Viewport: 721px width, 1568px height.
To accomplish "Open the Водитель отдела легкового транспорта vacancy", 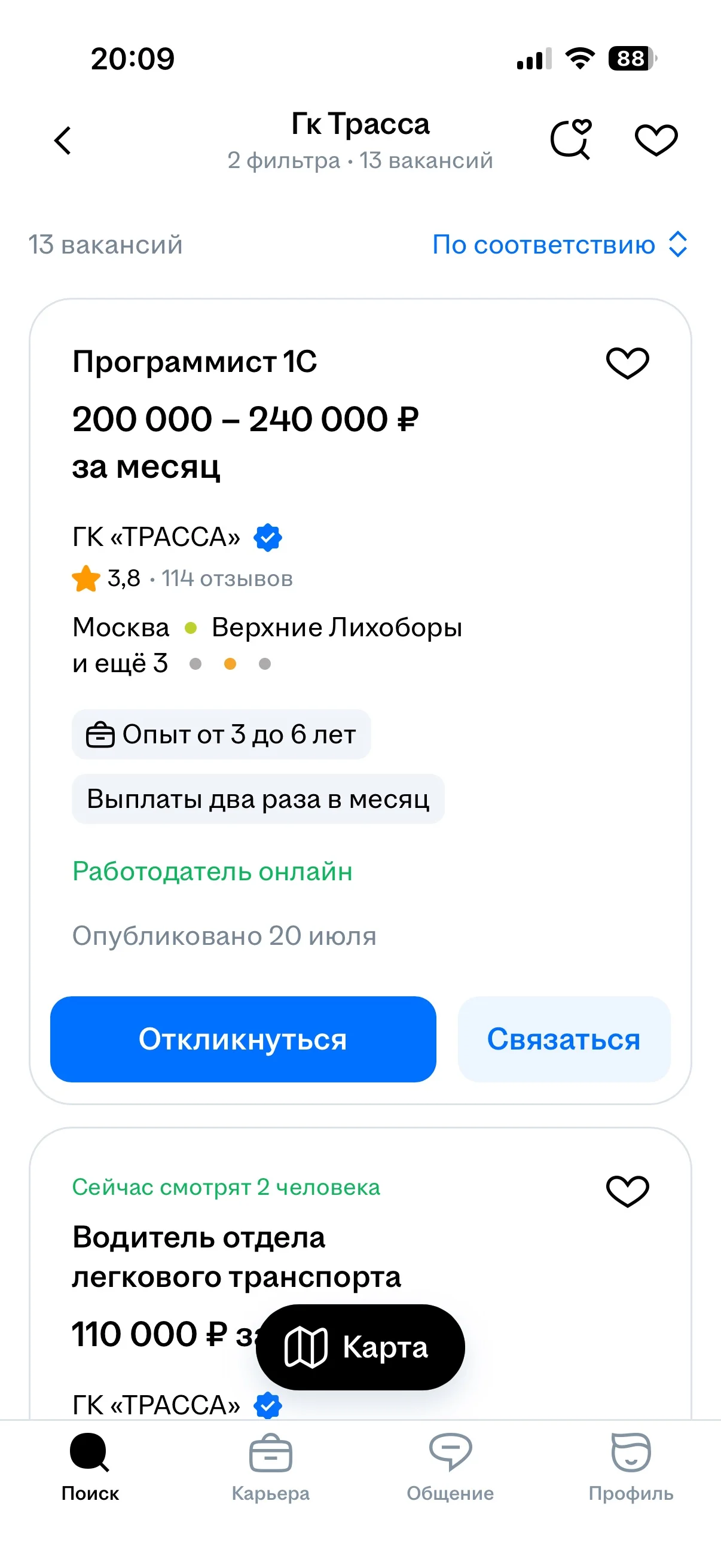I will point(236,1256).
